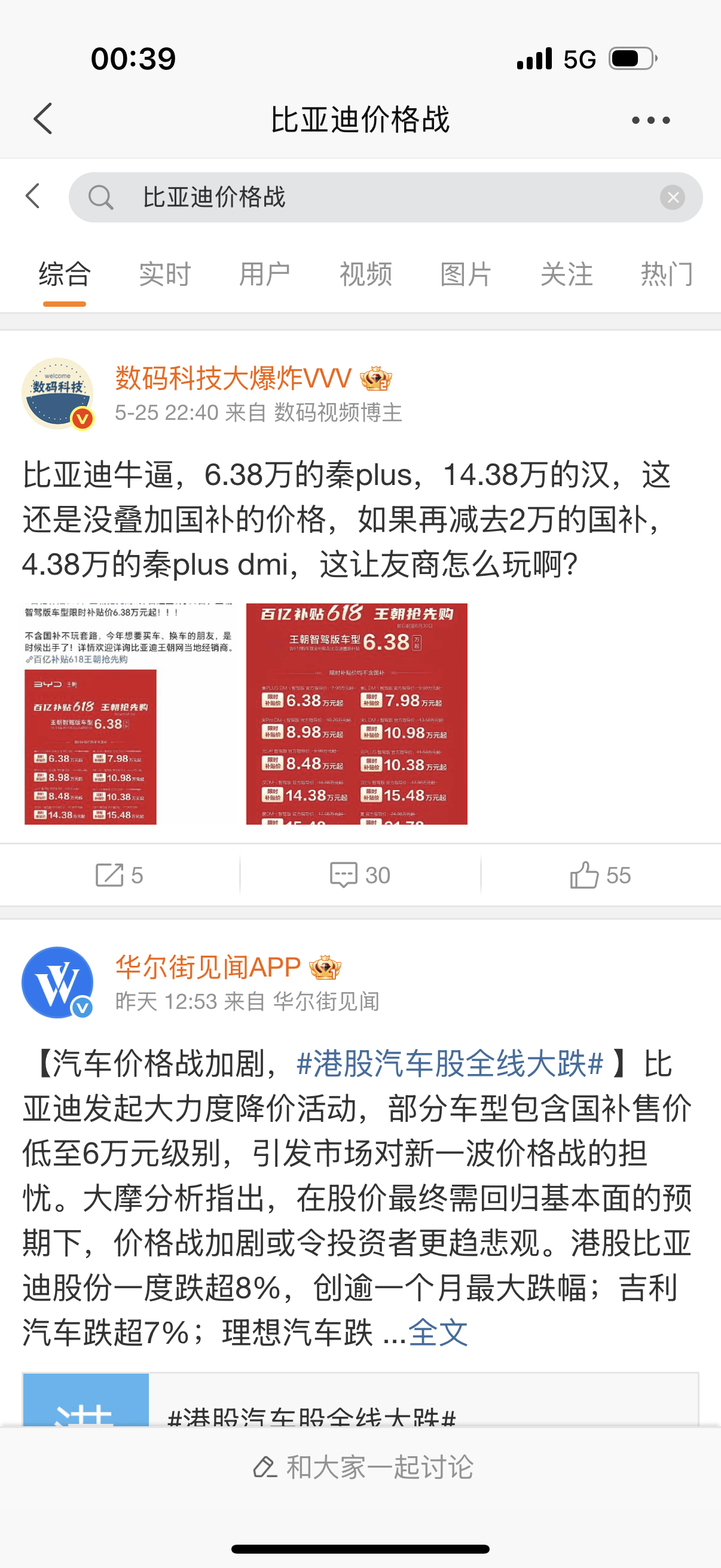Open comments on 数码科技大爆炸VVV's post
Viewport: 721px width, 1568px height.
click(x=359, y=875)
